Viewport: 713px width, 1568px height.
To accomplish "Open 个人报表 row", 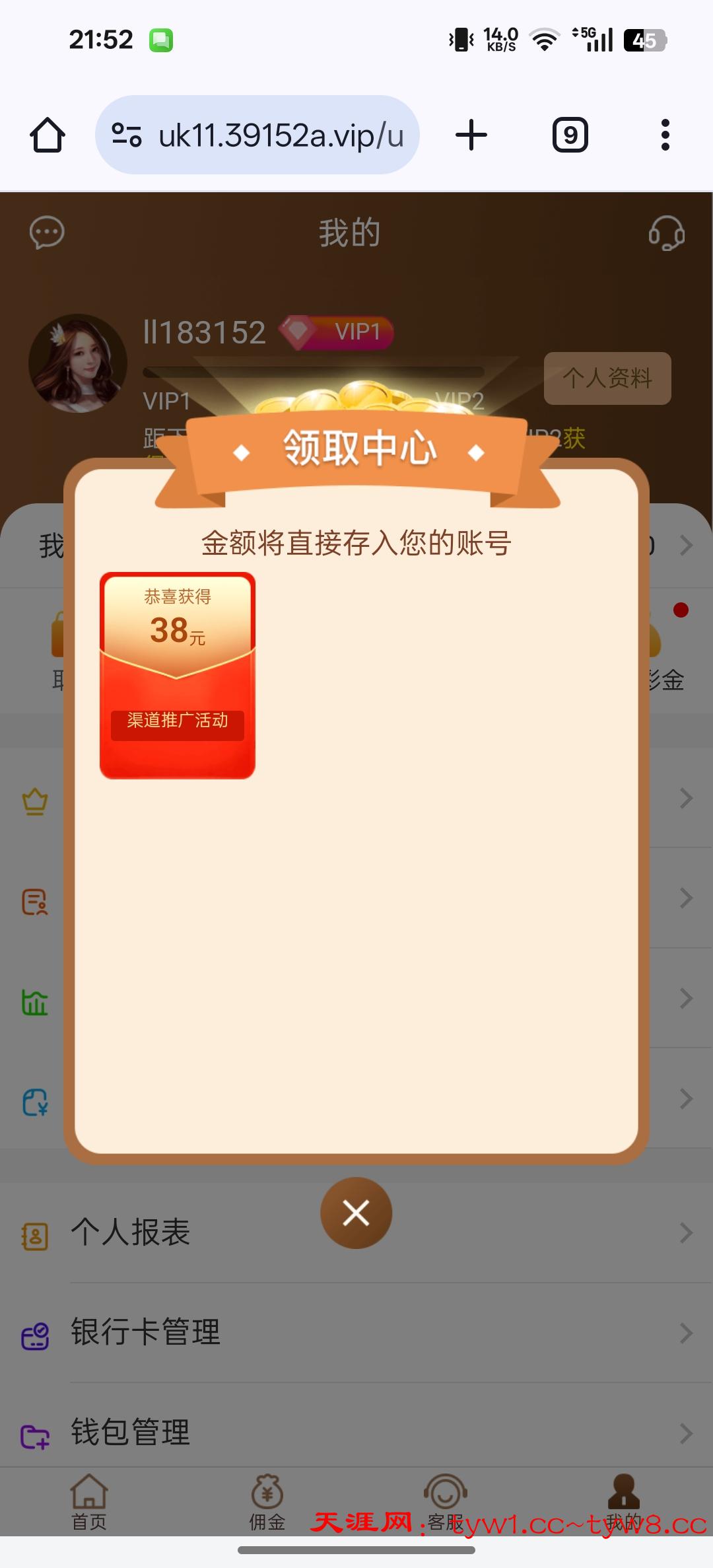I will coord(356,1232).
